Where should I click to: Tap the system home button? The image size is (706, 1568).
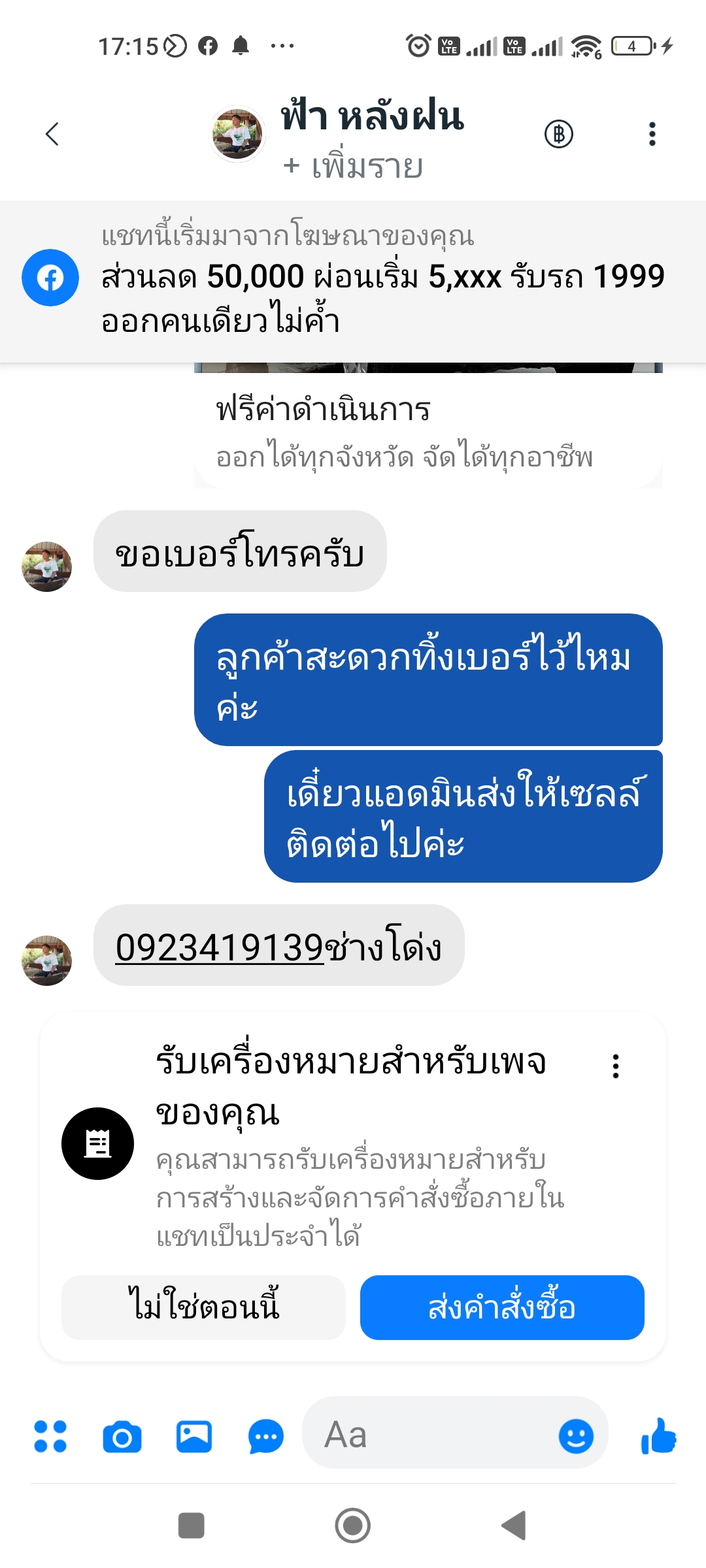tap(353, 1526)
